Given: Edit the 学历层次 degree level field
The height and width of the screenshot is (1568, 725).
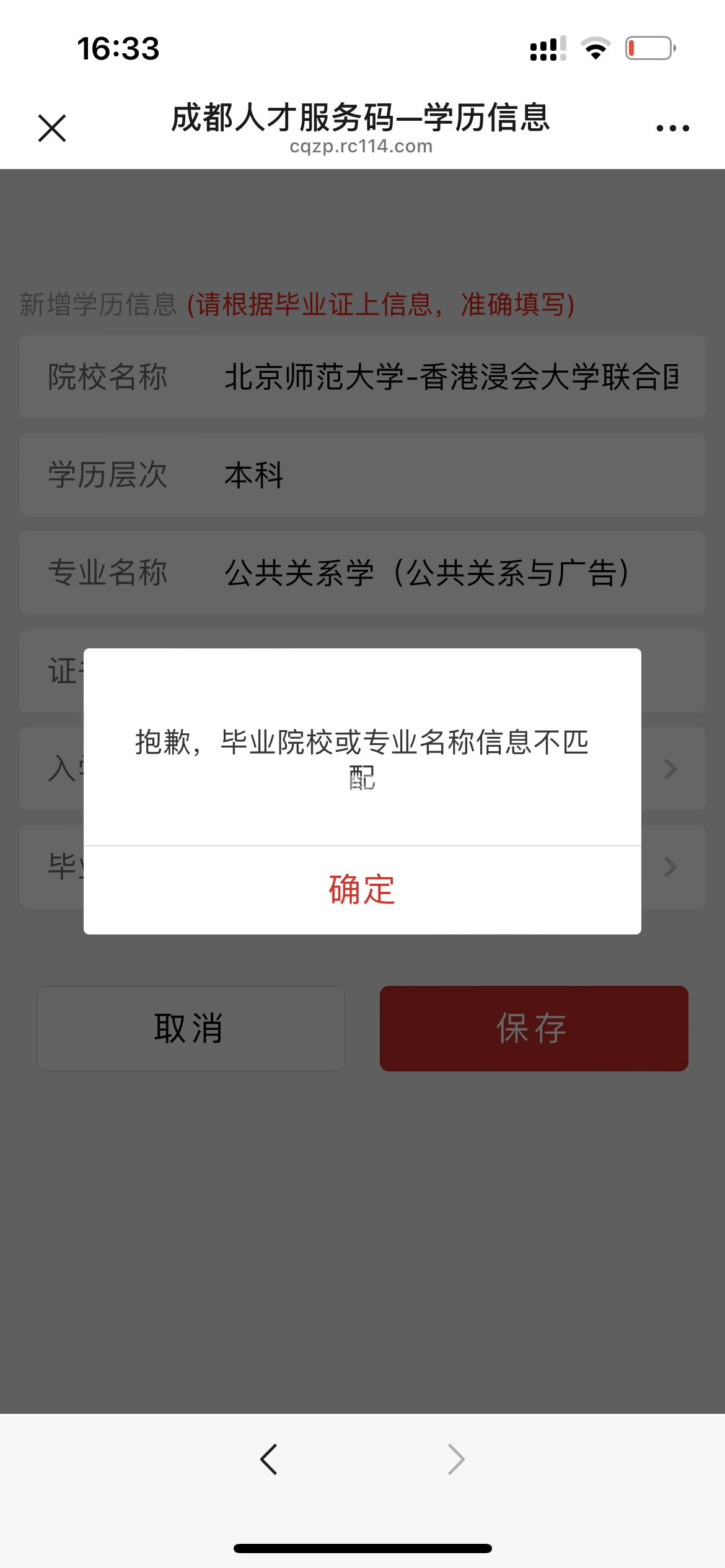Looking at the screenshot, I should (x=450, y=475).
